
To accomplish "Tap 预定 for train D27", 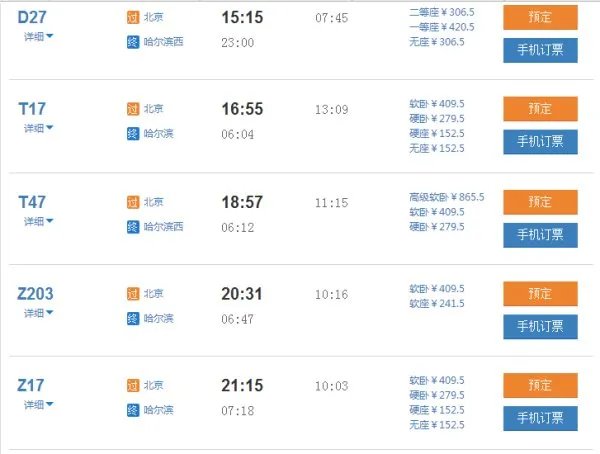I will click(540, 17).
